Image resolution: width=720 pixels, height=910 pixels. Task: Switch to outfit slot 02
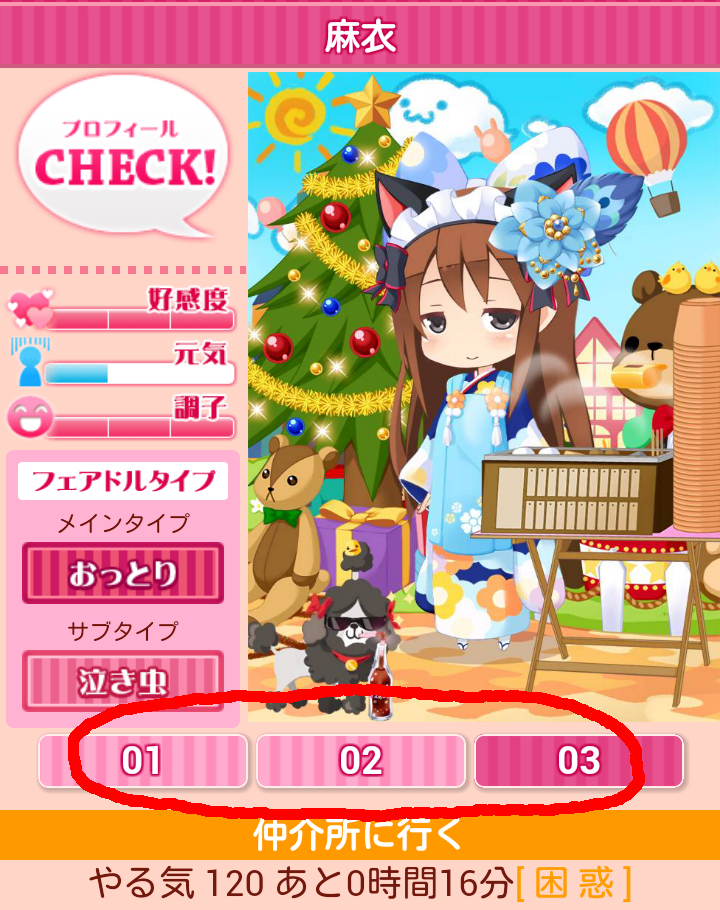coord(361,761)
